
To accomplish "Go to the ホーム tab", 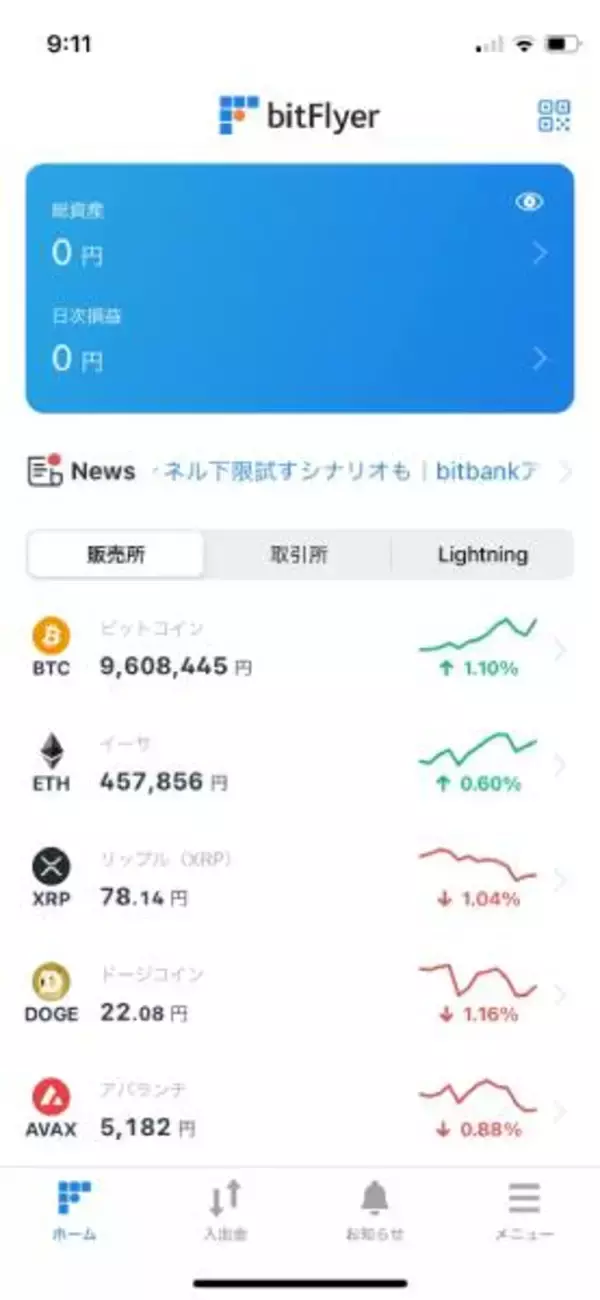I will (x=75, y=1210).
